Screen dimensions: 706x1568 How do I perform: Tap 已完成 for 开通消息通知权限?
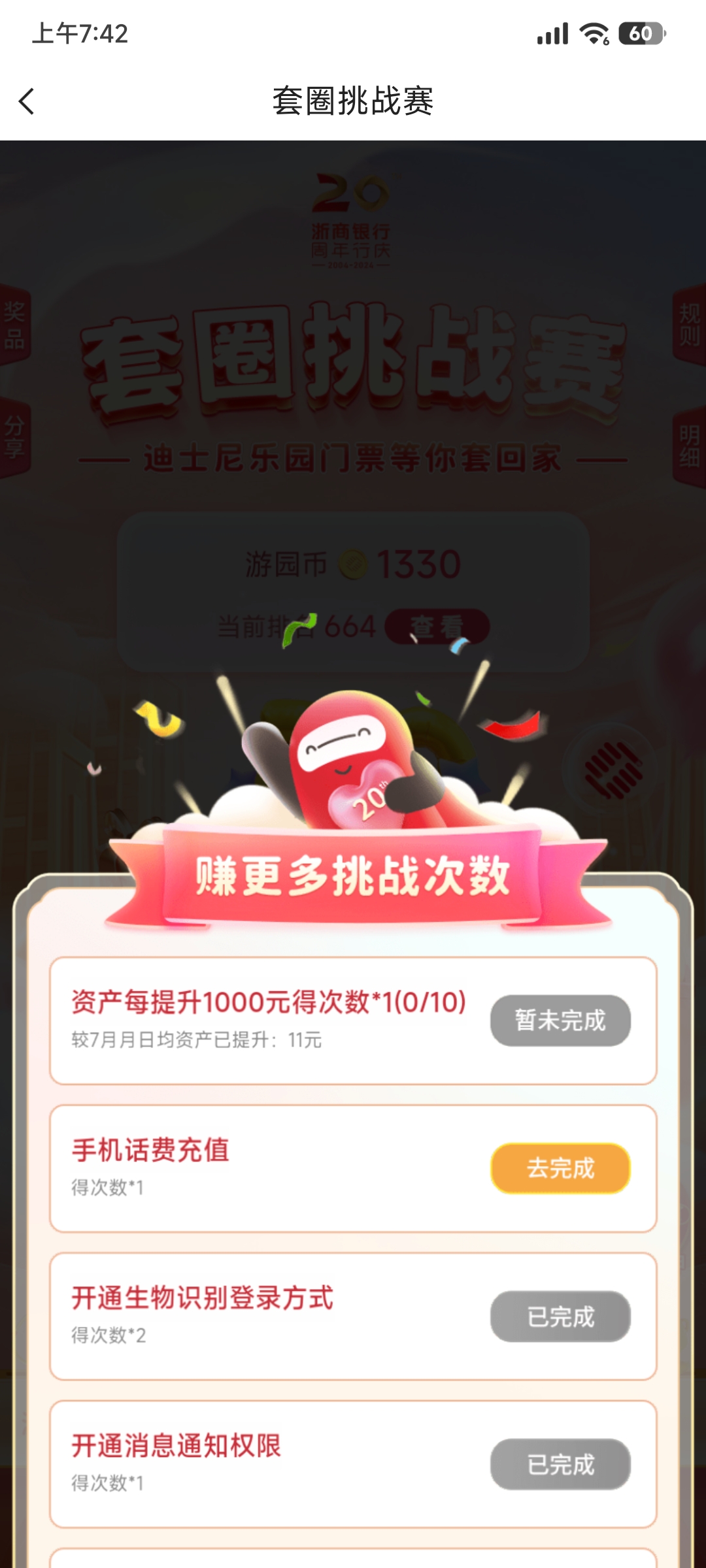click(560, 1464)
